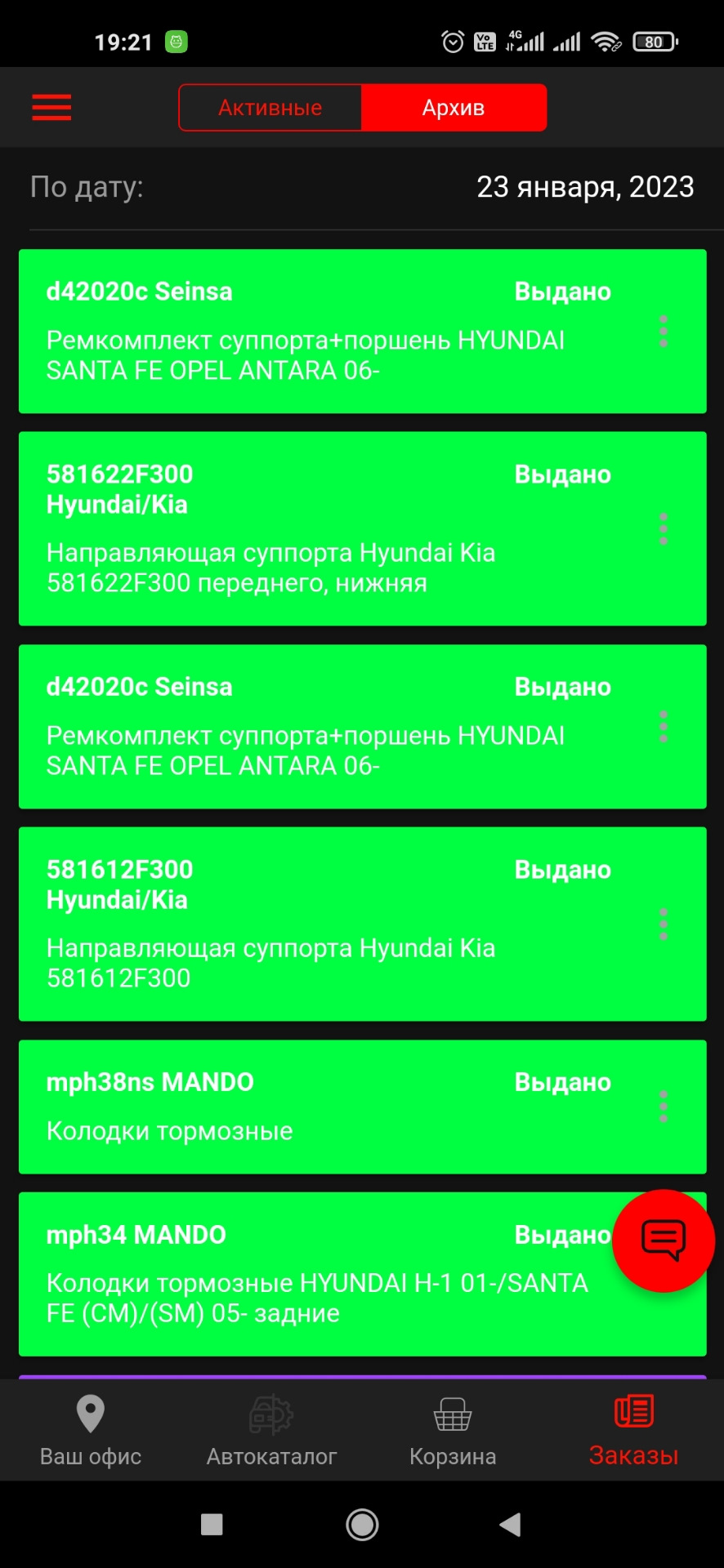Open overflow menu for mph38ns MANDO order
The width and height of the screenshot is (724, 1568).
[x=664, y=1107]
